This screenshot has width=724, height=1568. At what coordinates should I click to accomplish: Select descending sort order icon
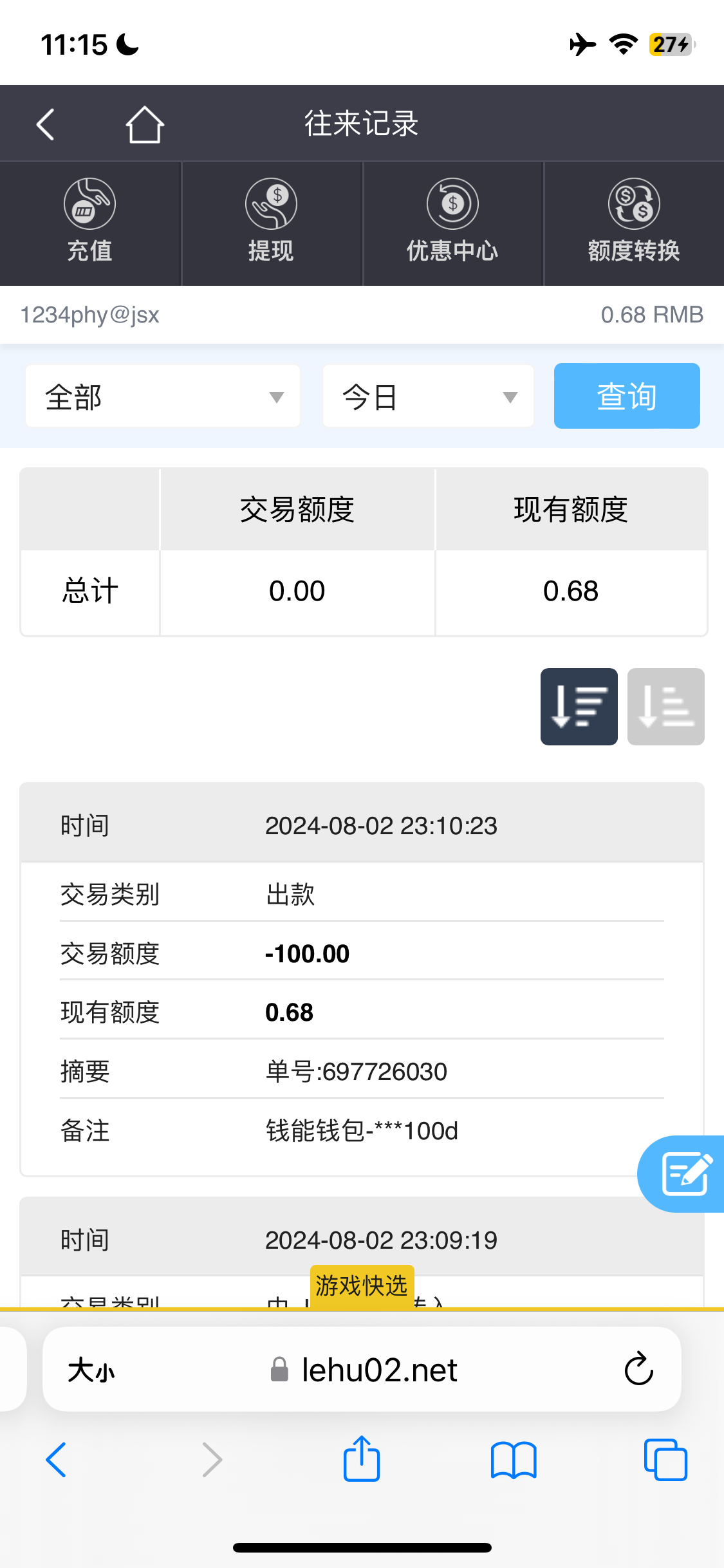pyautogui.click(x=579, y=707)
